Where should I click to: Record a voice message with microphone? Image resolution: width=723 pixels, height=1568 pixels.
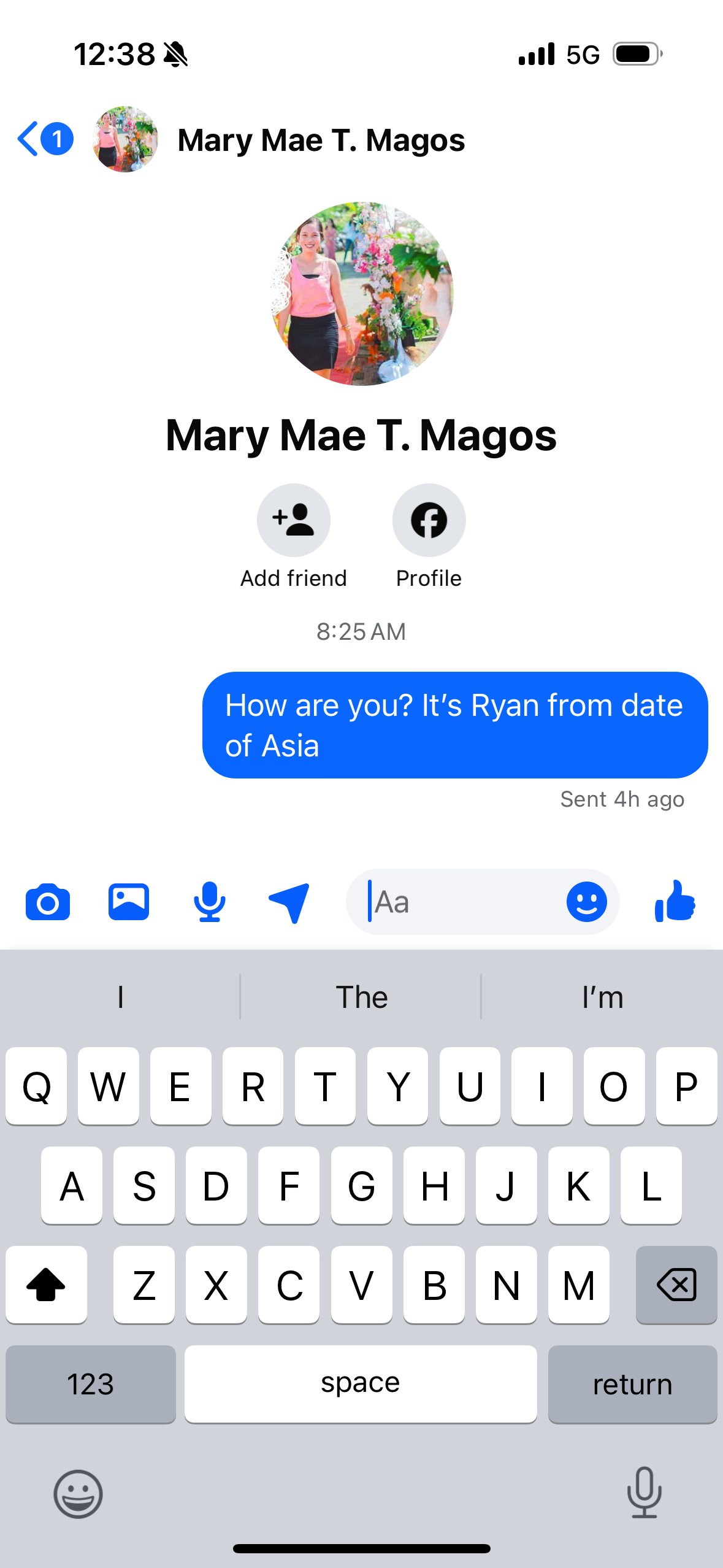click(x=209, y=902)
